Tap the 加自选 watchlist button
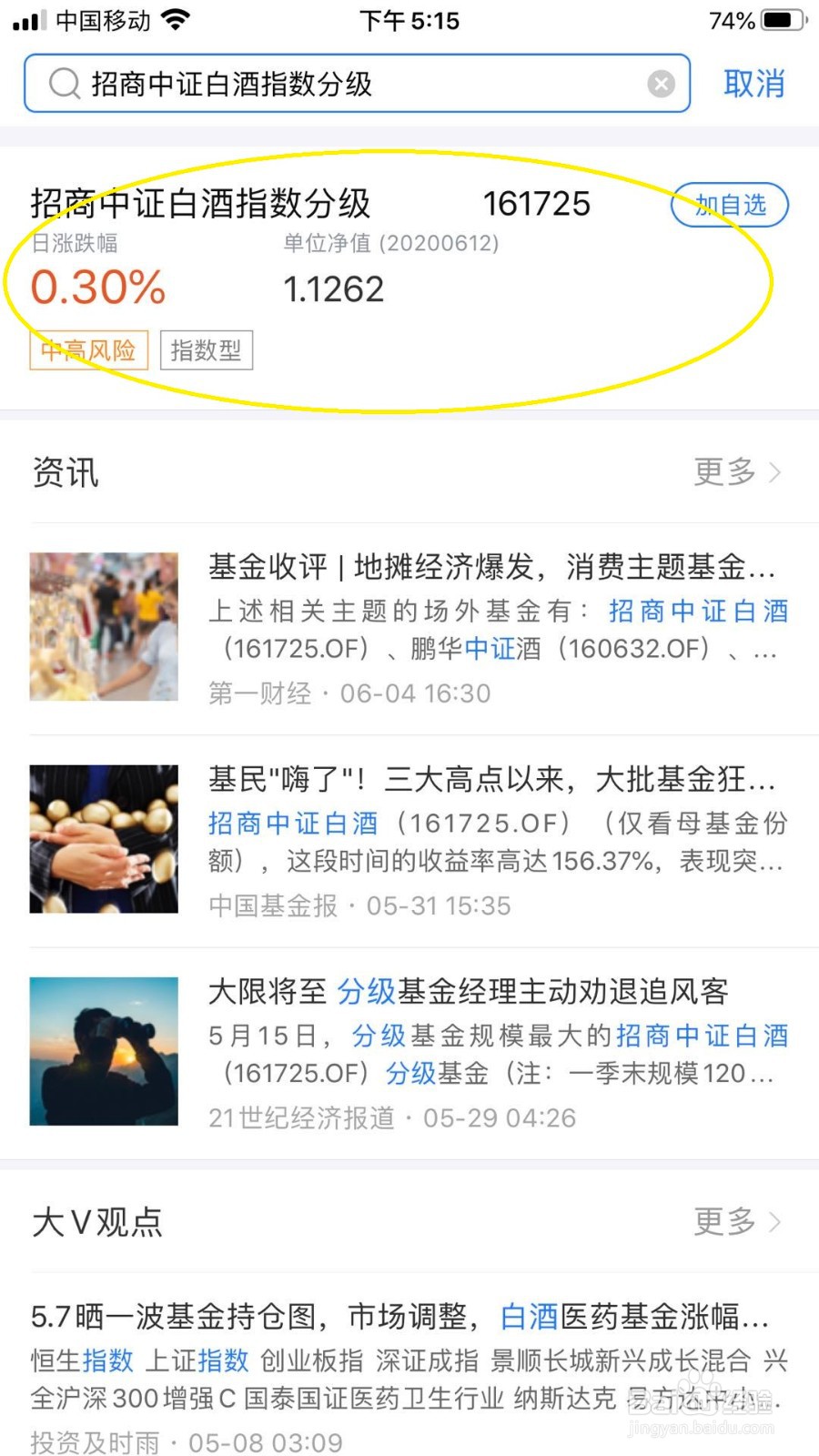The width and height of the screenshot is (819, 1456). [x=729, y=205]
